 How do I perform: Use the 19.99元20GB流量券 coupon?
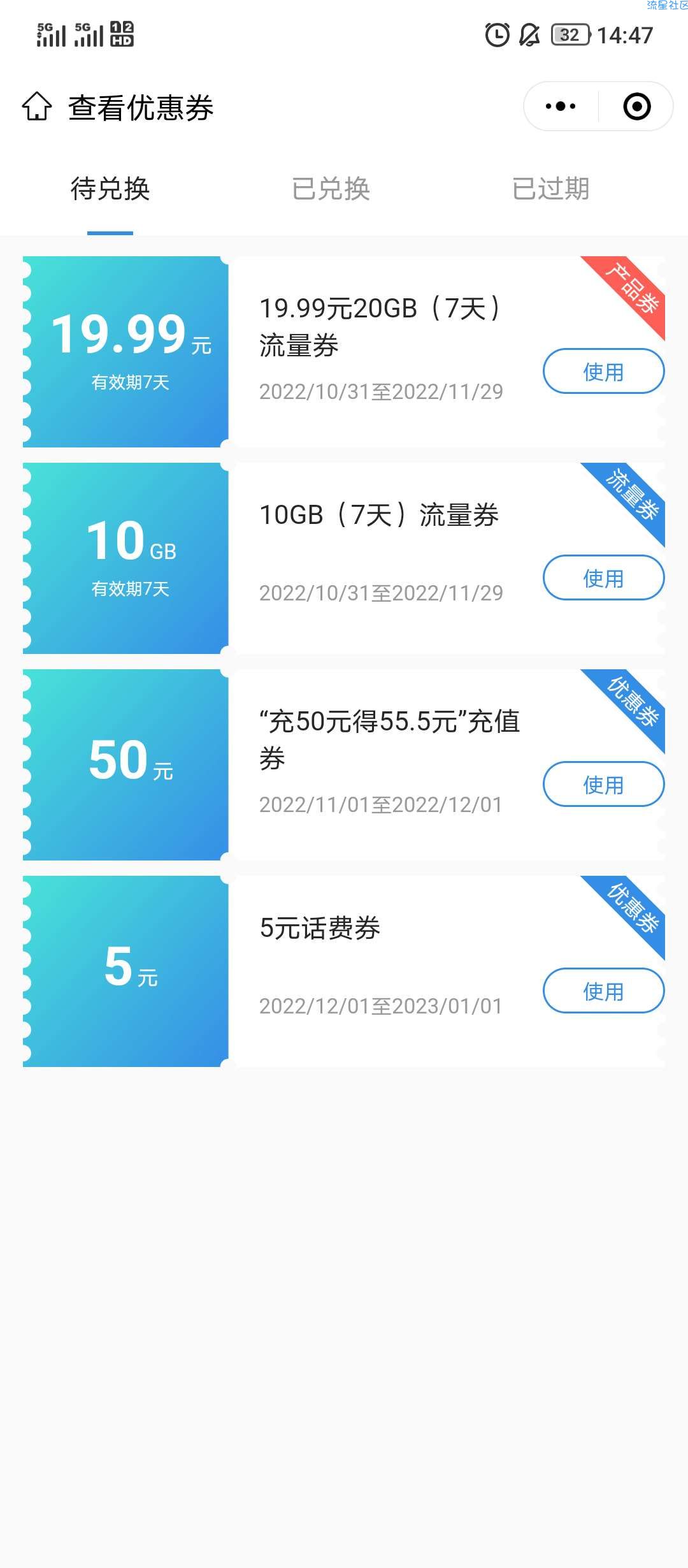603,371
